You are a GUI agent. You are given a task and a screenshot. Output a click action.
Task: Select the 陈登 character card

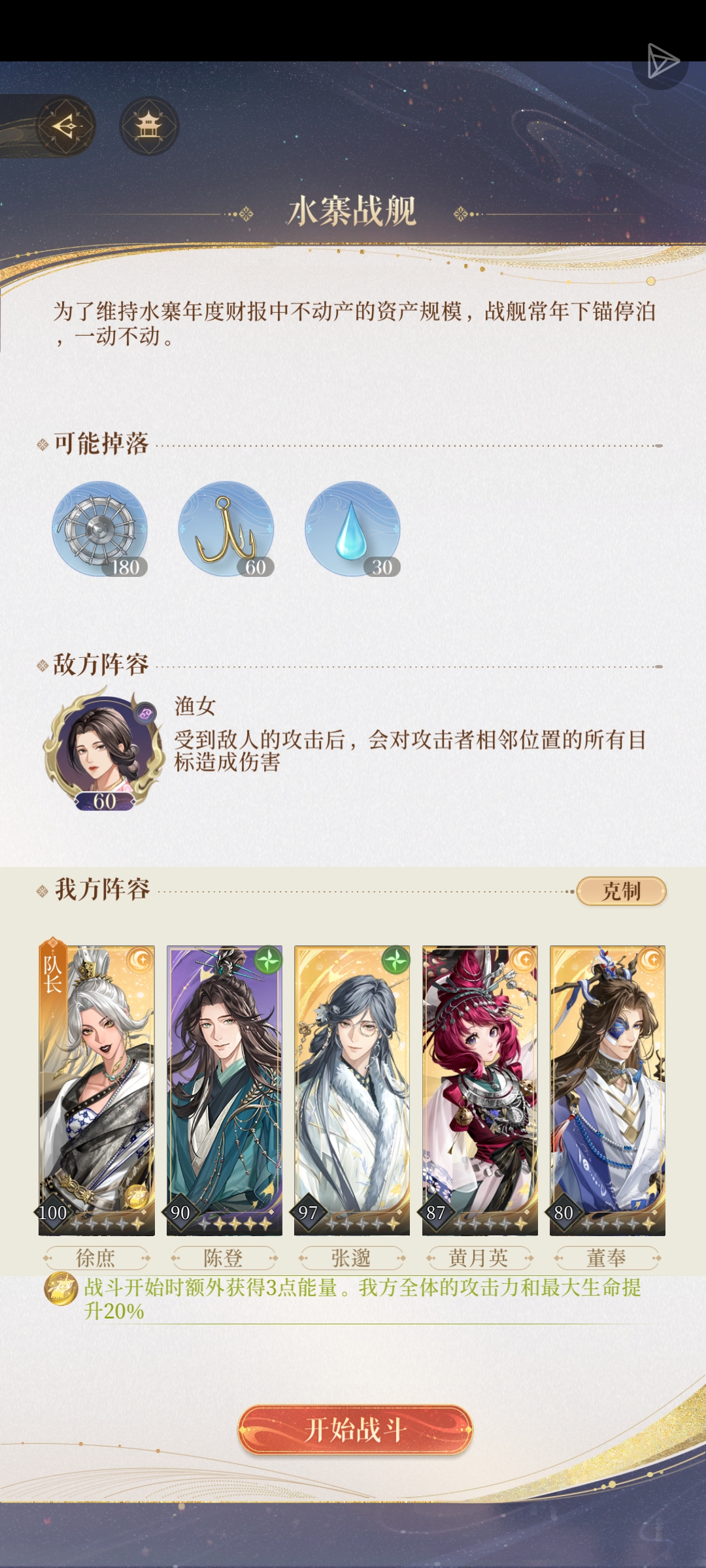point(224,1090)
